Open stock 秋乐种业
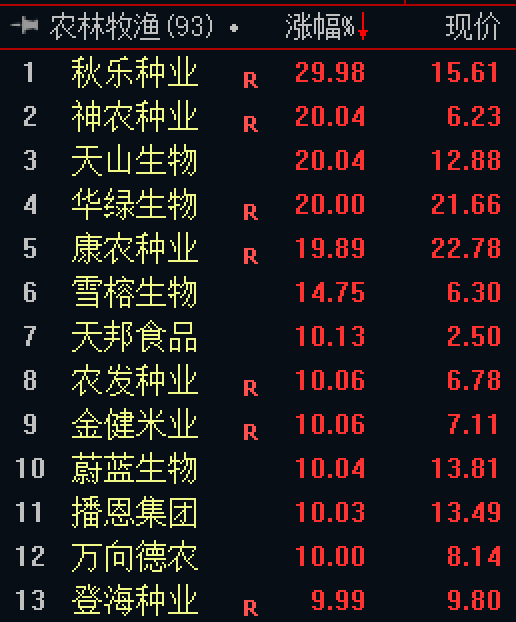This screenshot has width=516, height=622. [134, 72]
